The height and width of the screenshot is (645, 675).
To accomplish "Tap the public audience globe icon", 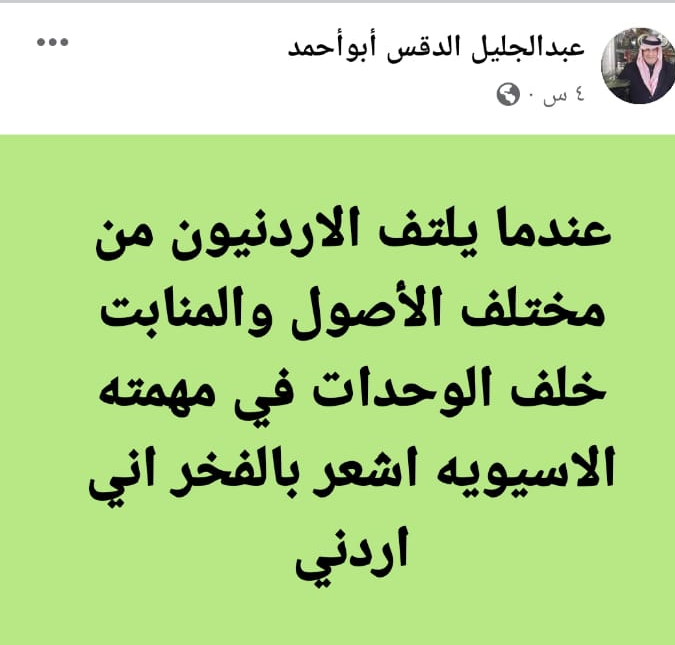I will click(x=509, y=95).
